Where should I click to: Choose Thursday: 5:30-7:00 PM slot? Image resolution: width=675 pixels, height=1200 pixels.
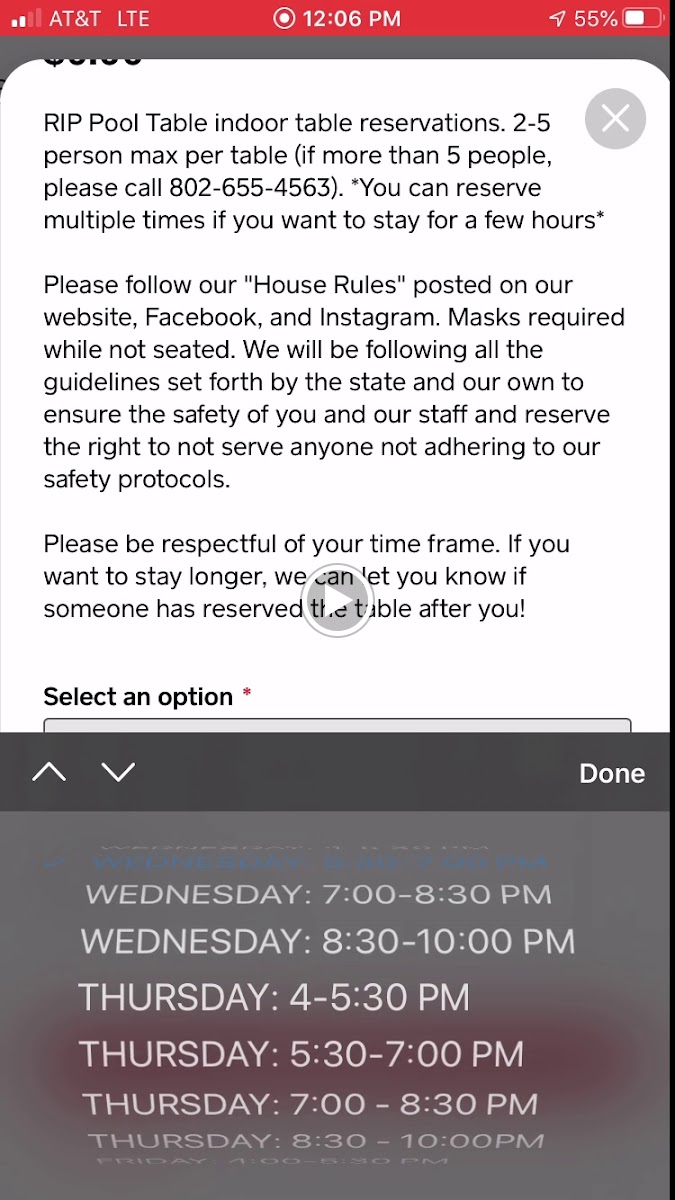[301, 1054]
